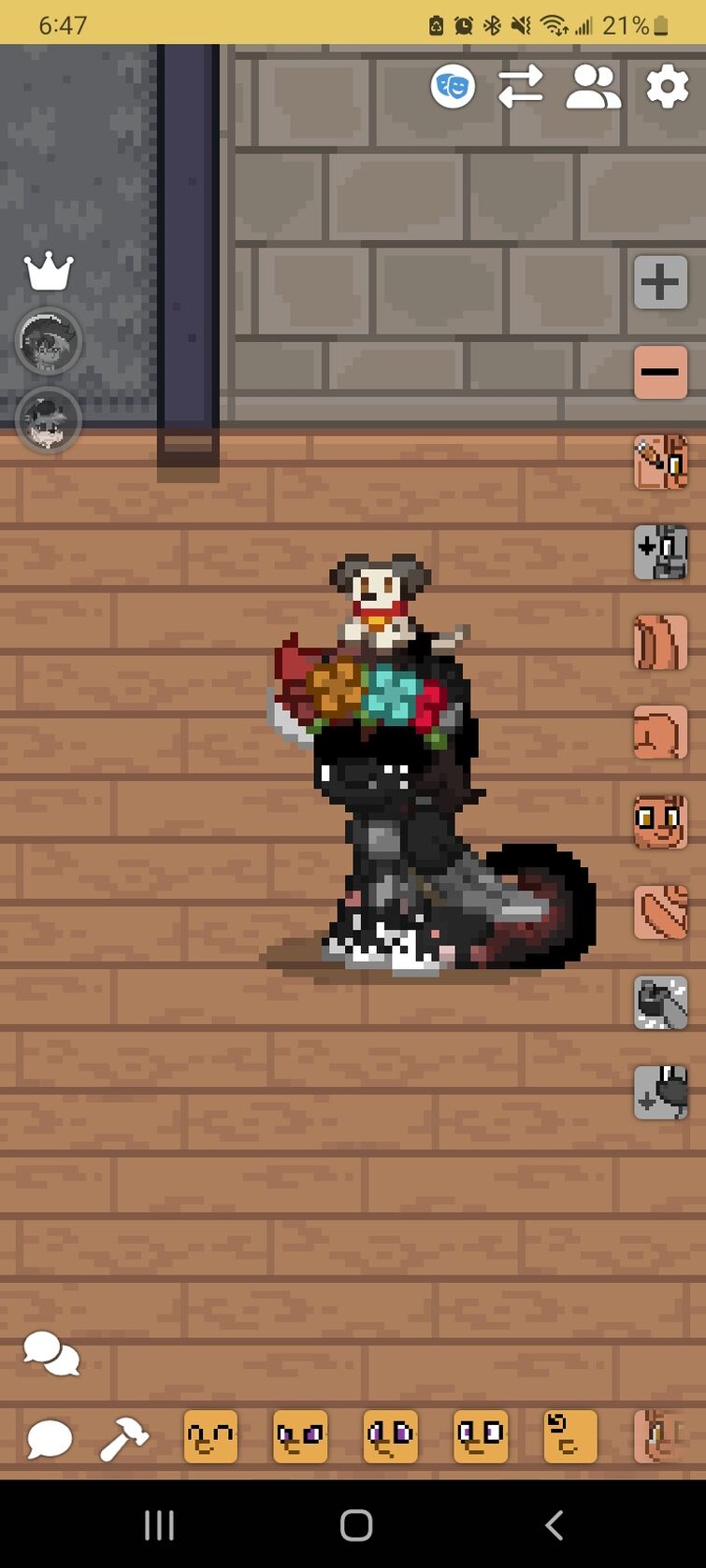
Task: Tap the orange-eyed face action button
Action: click(660, 821)
